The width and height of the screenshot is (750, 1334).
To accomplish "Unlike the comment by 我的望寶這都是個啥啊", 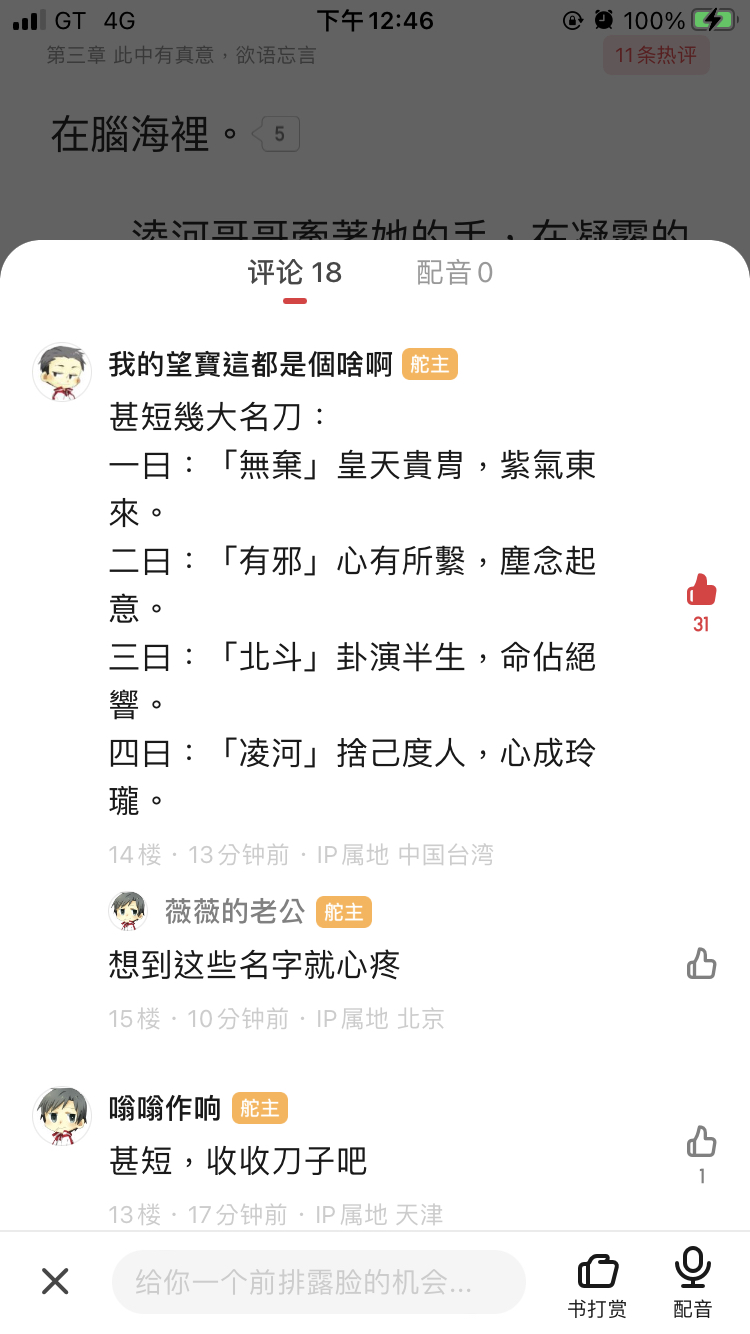I will 701,591.
